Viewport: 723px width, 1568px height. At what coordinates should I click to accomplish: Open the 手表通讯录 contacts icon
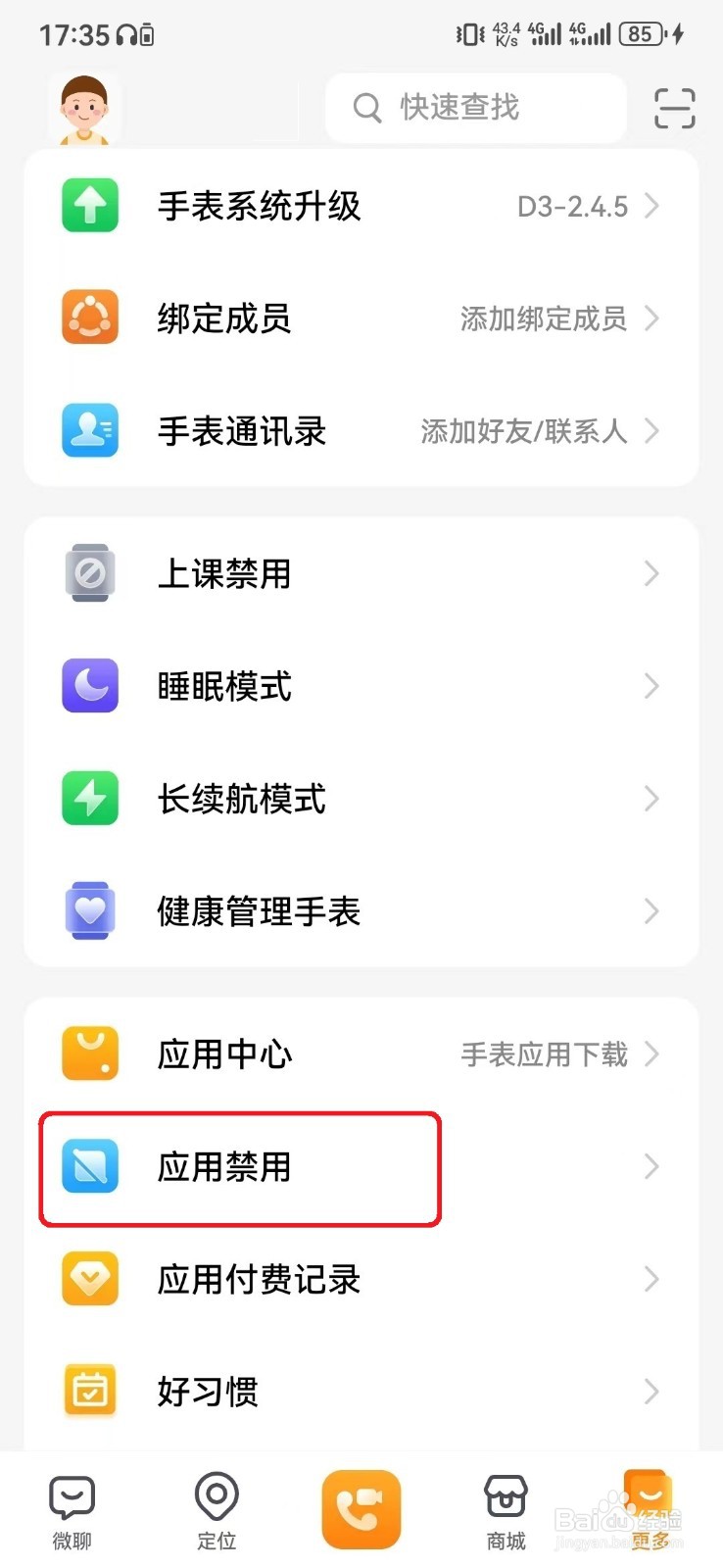pyautogui.click(x=89, y=431)
